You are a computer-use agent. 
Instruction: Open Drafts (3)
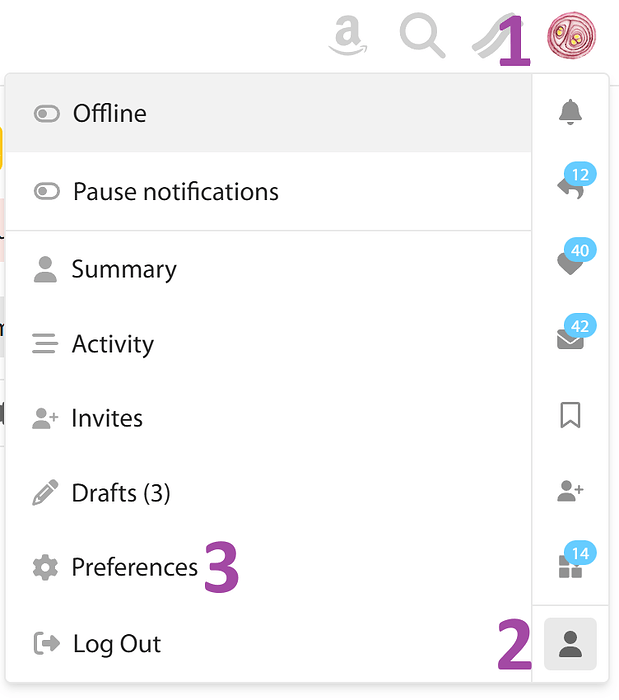[120, 493]
